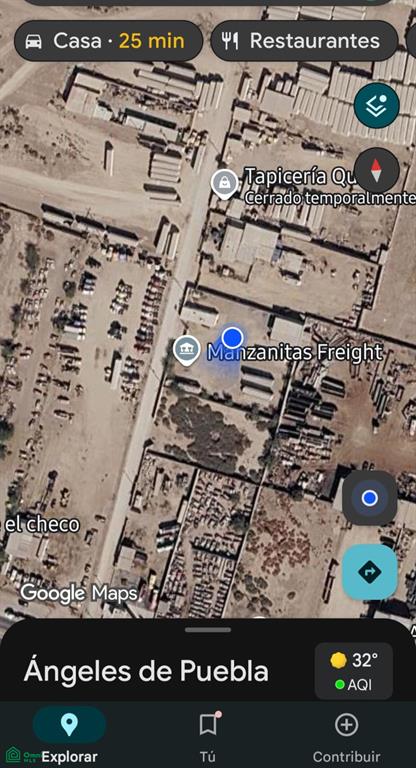Screen dimensions: 416x768
Task: Tap the compass to reorient map
Action: [x=376, y=170]
